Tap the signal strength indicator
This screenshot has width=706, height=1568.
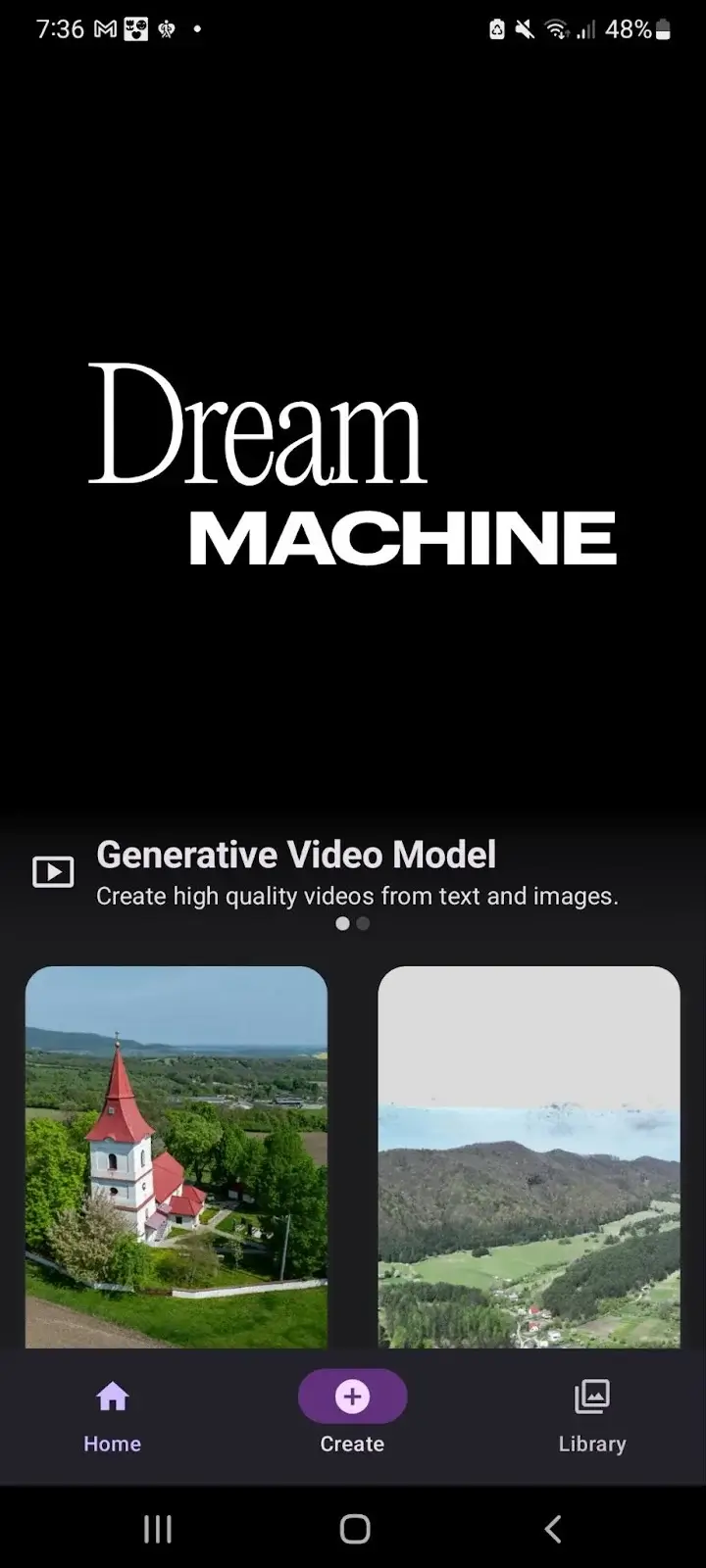coord(588,28)
